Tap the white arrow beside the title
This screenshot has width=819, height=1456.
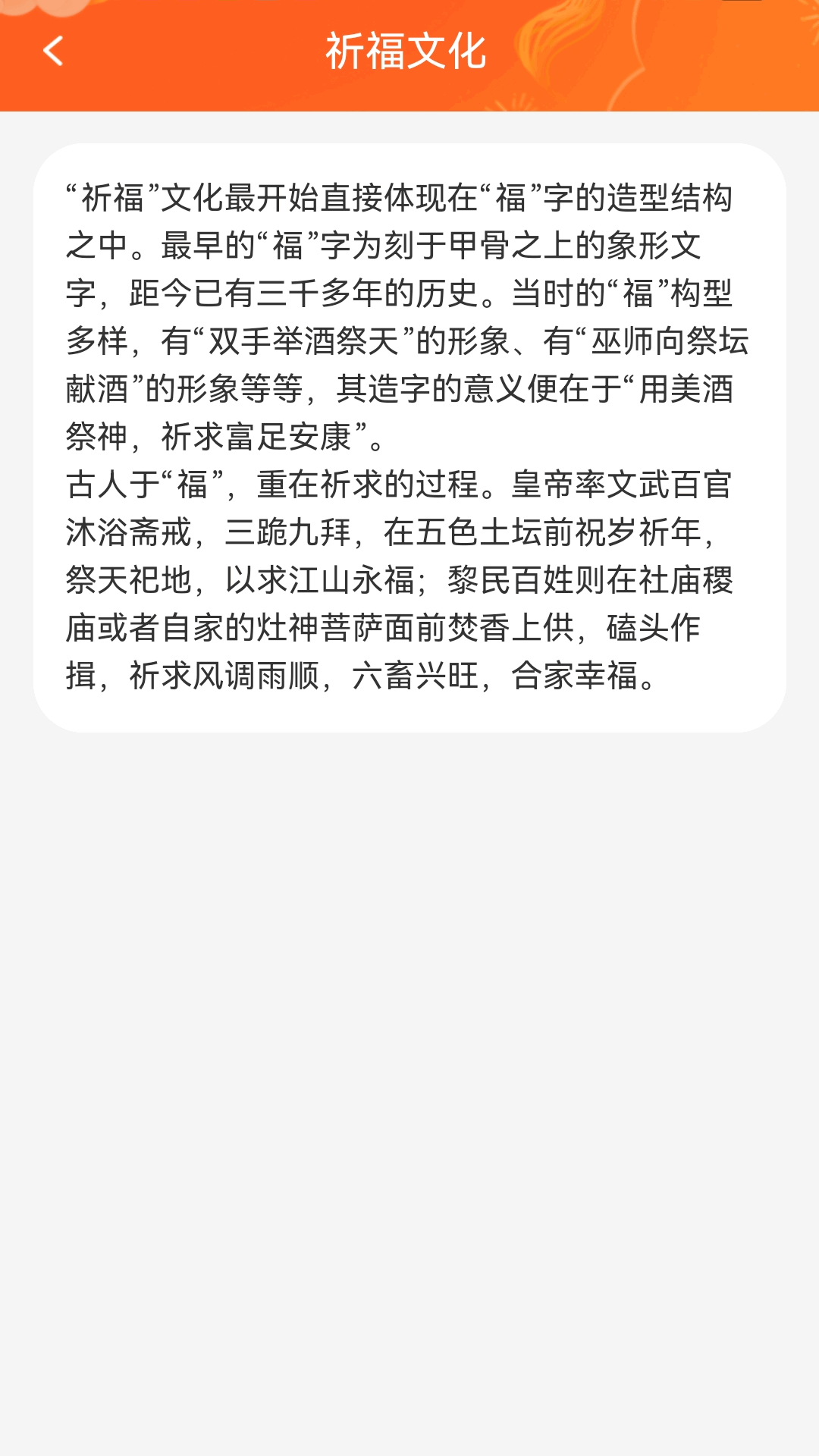point(53,53)
